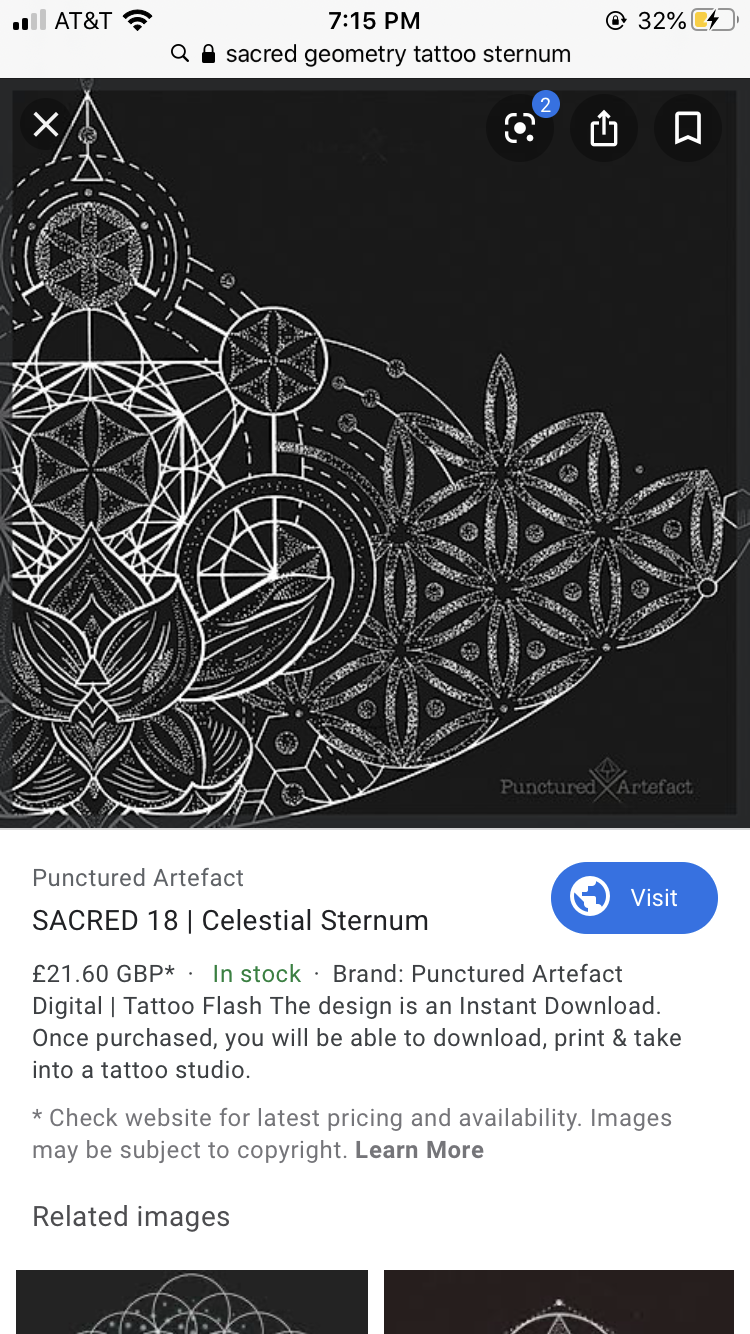Open the Learn More link
The height and width of the screenshot is (1334, 750).
419,1150
